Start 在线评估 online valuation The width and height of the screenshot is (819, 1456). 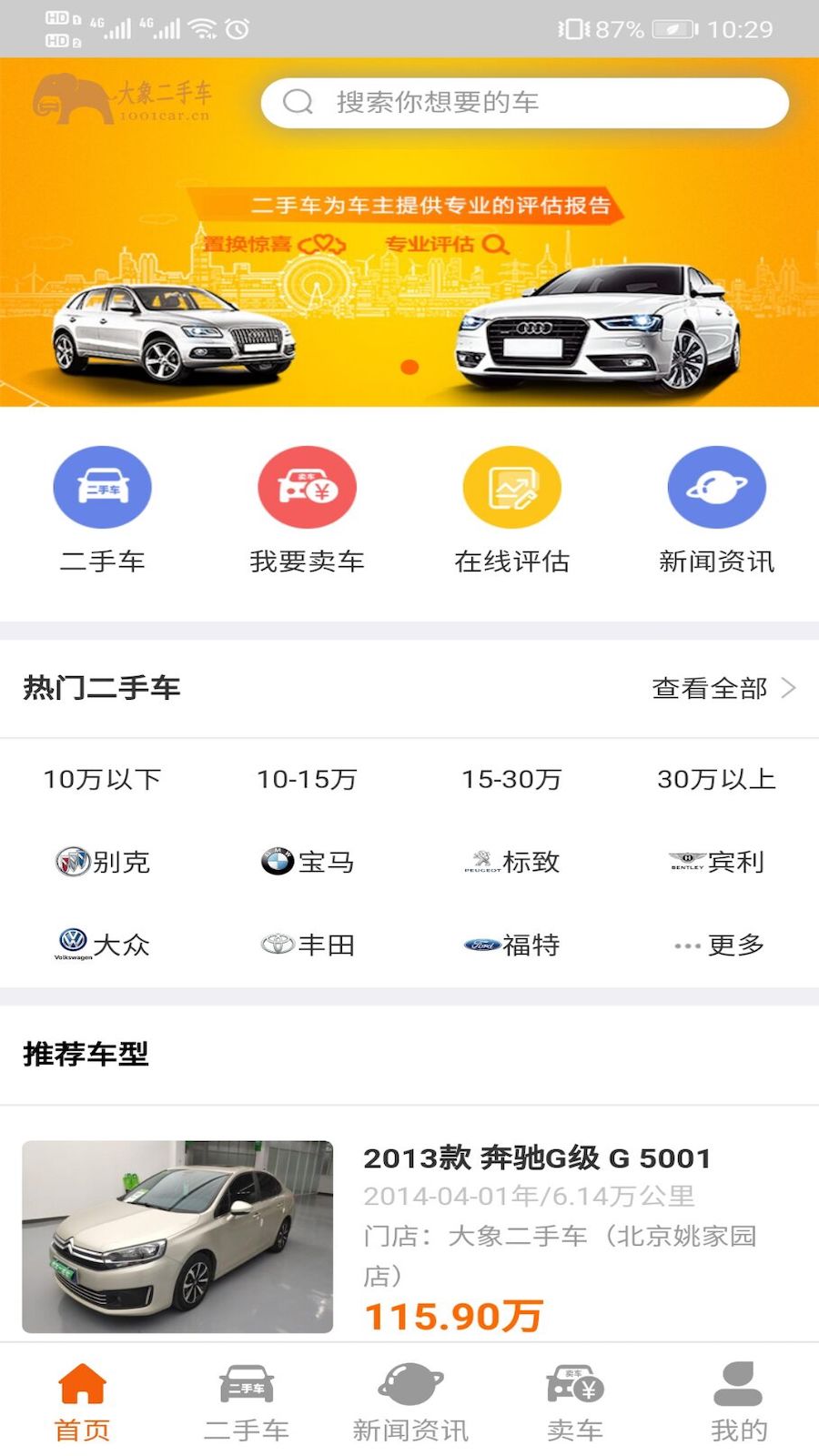[511, 488]
